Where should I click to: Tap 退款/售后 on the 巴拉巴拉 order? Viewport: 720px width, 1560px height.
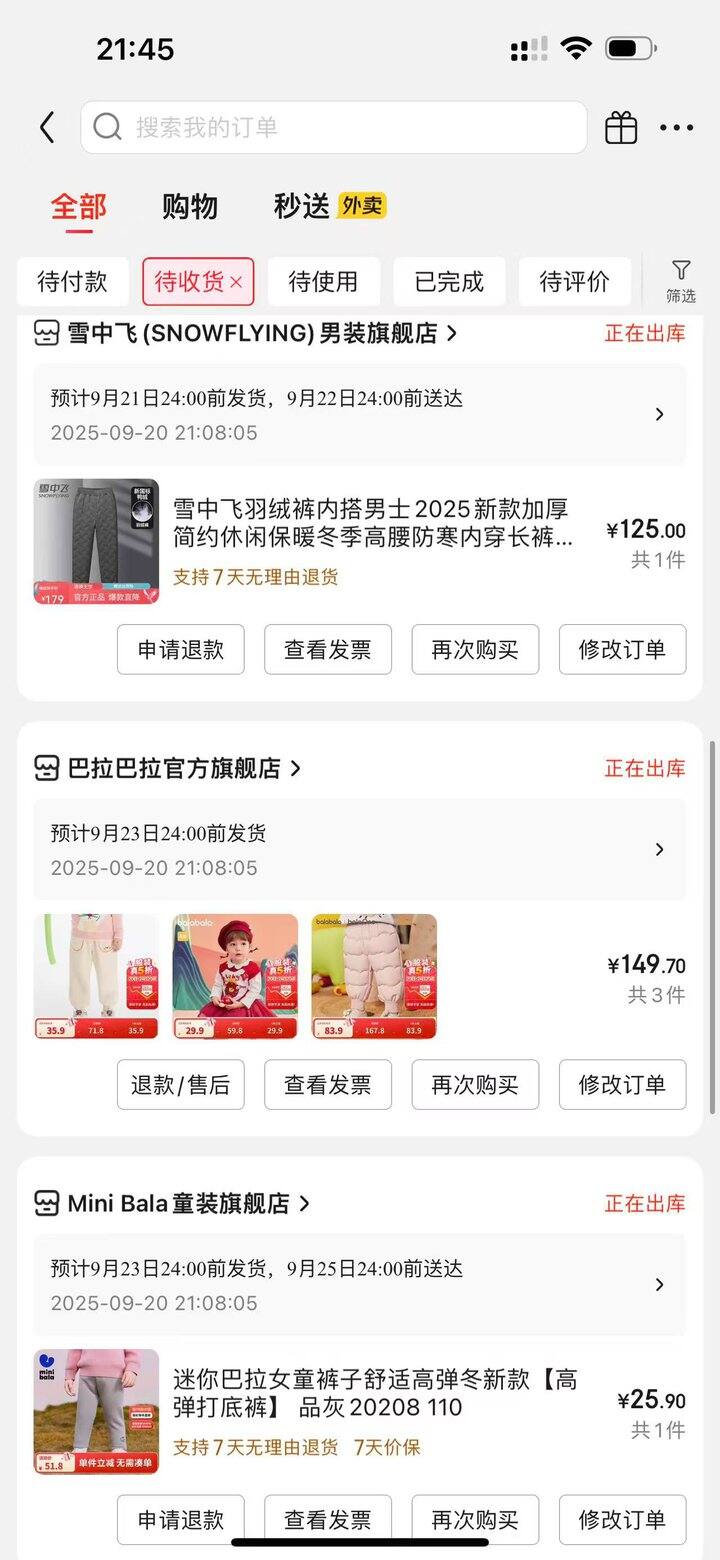[x=181, y=1084]
